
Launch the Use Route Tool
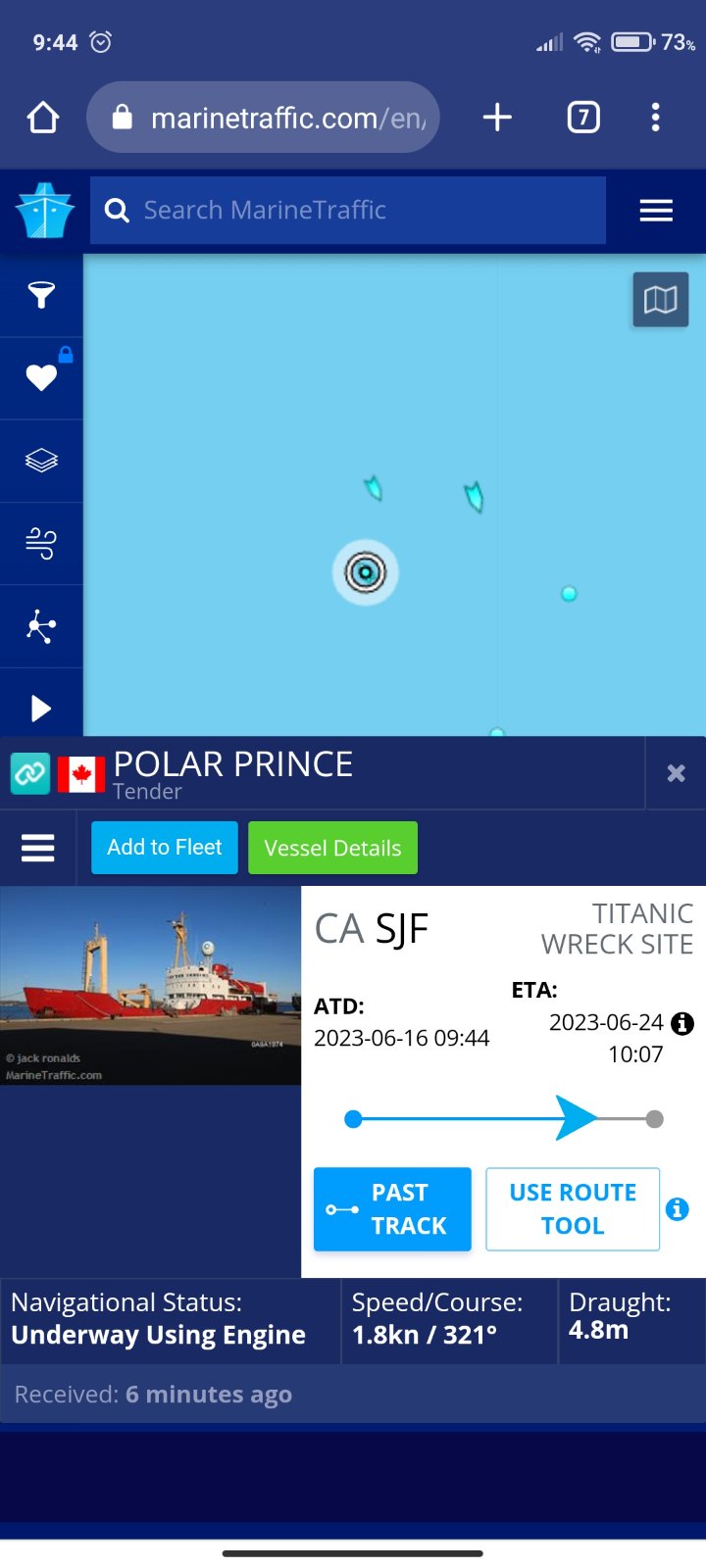click(573, 1209)
